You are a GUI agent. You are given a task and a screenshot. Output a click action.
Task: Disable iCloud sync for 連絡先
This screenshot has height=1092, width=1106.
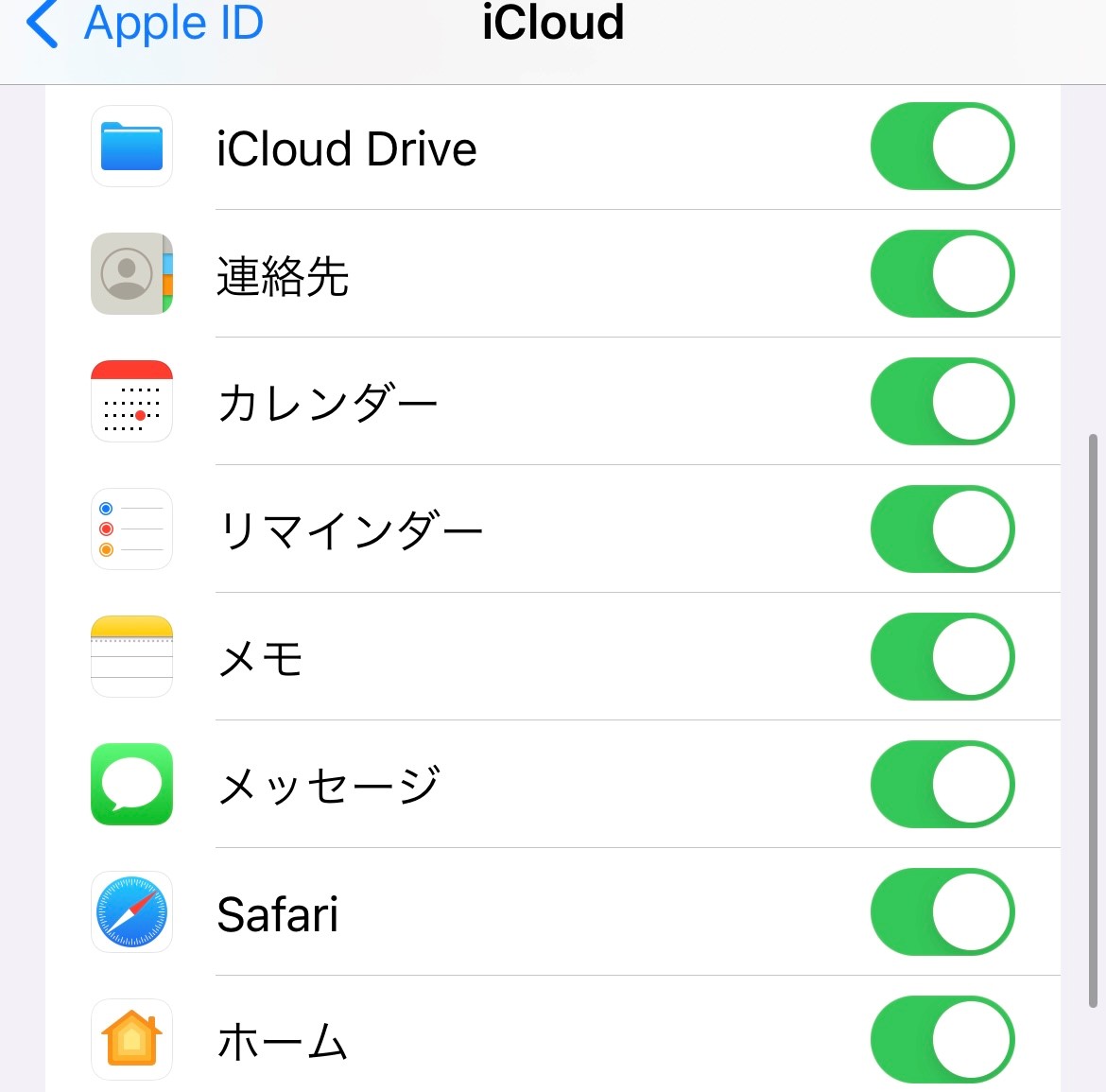942,274
